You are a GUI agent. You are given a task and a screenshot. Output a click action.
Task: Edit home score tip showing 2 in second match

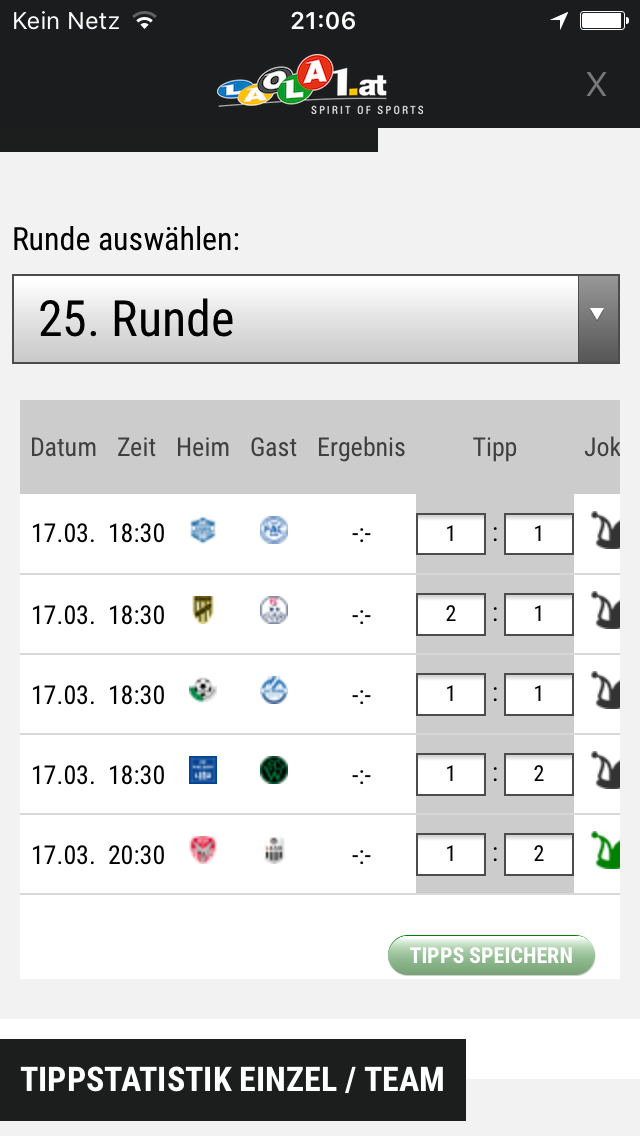coord(451,614)
